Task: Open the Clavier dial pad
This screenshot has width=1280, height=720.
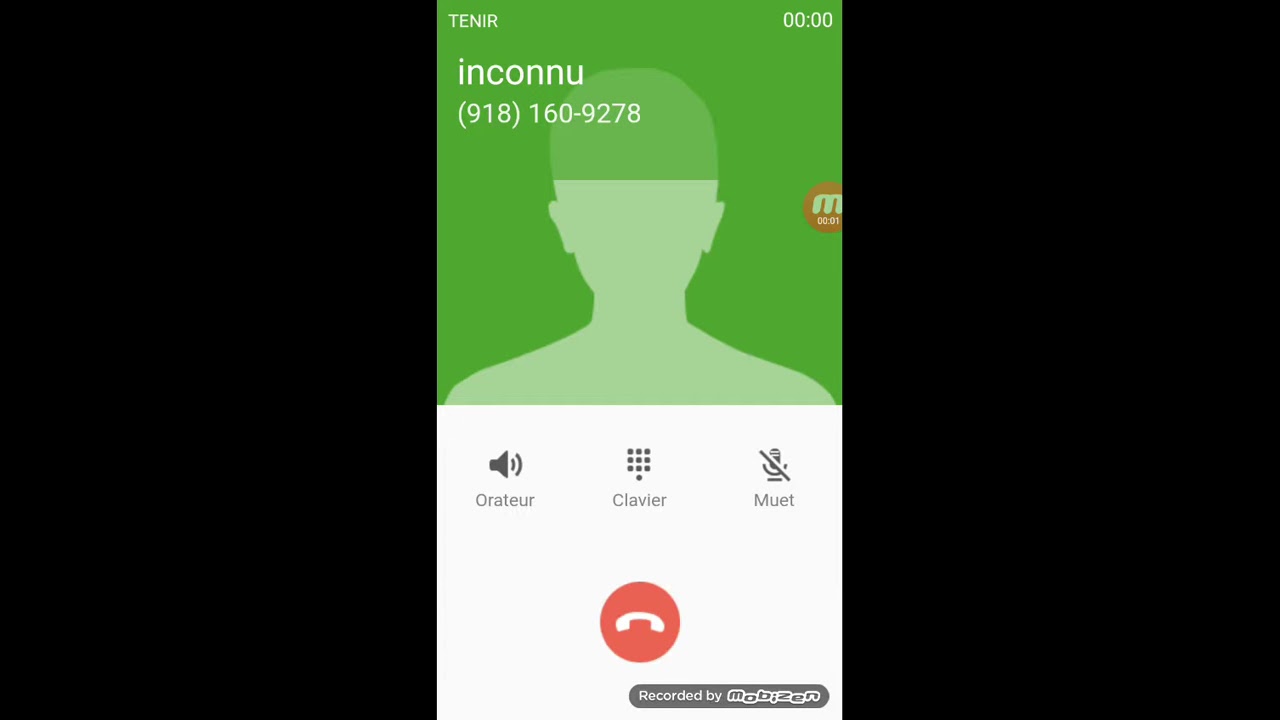Action: coord(639,479)
